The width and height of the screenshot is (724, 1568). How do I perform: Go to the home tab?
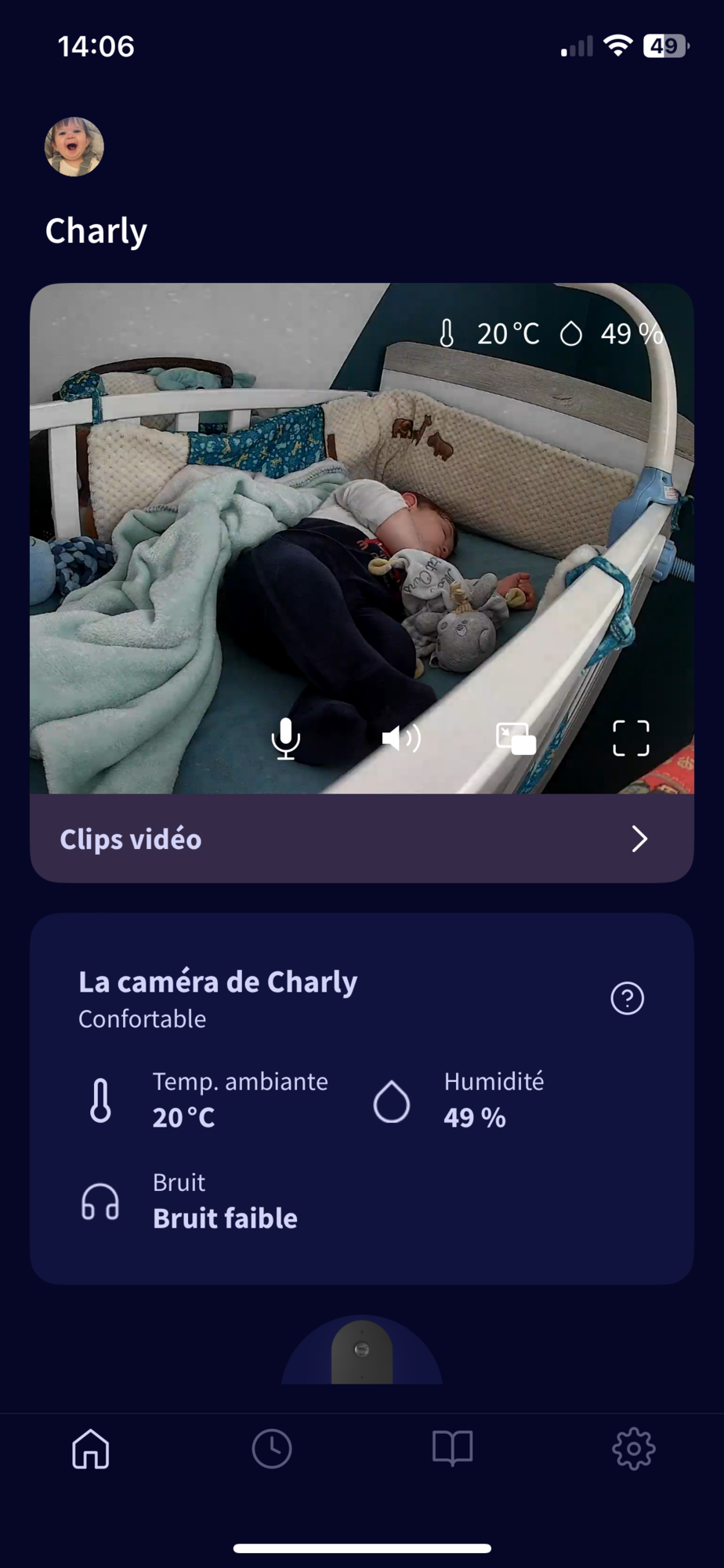(x=91, y=1448)
